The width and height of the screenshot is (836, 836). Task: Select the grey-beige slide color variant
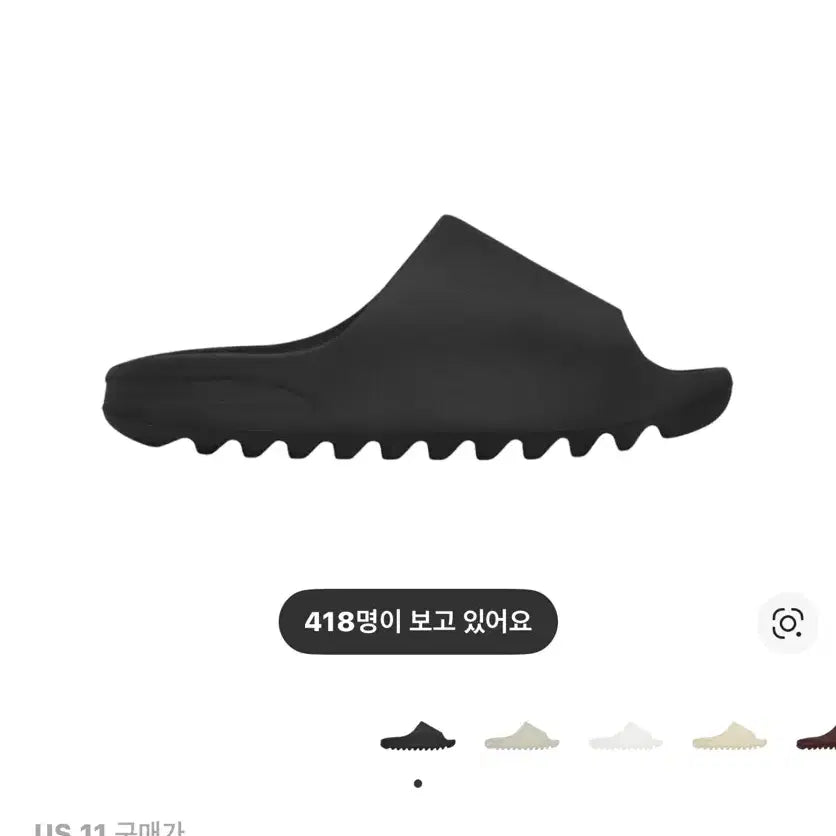coord(521,736)
